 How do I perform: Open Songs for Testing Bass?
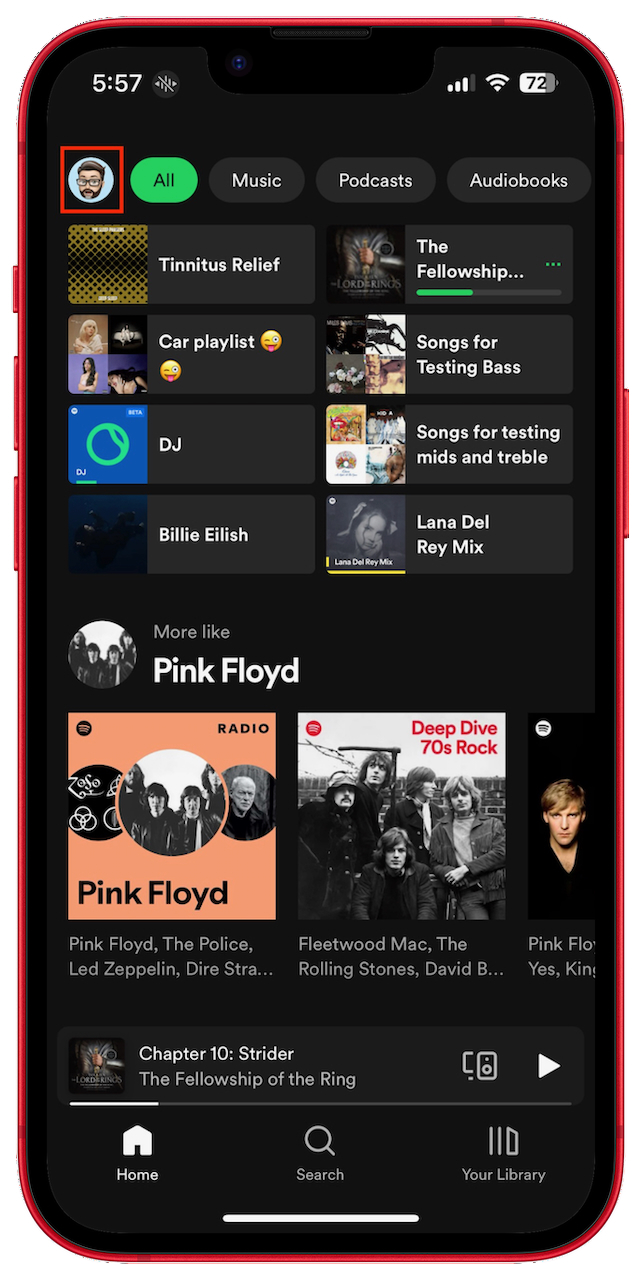(449, 354)
